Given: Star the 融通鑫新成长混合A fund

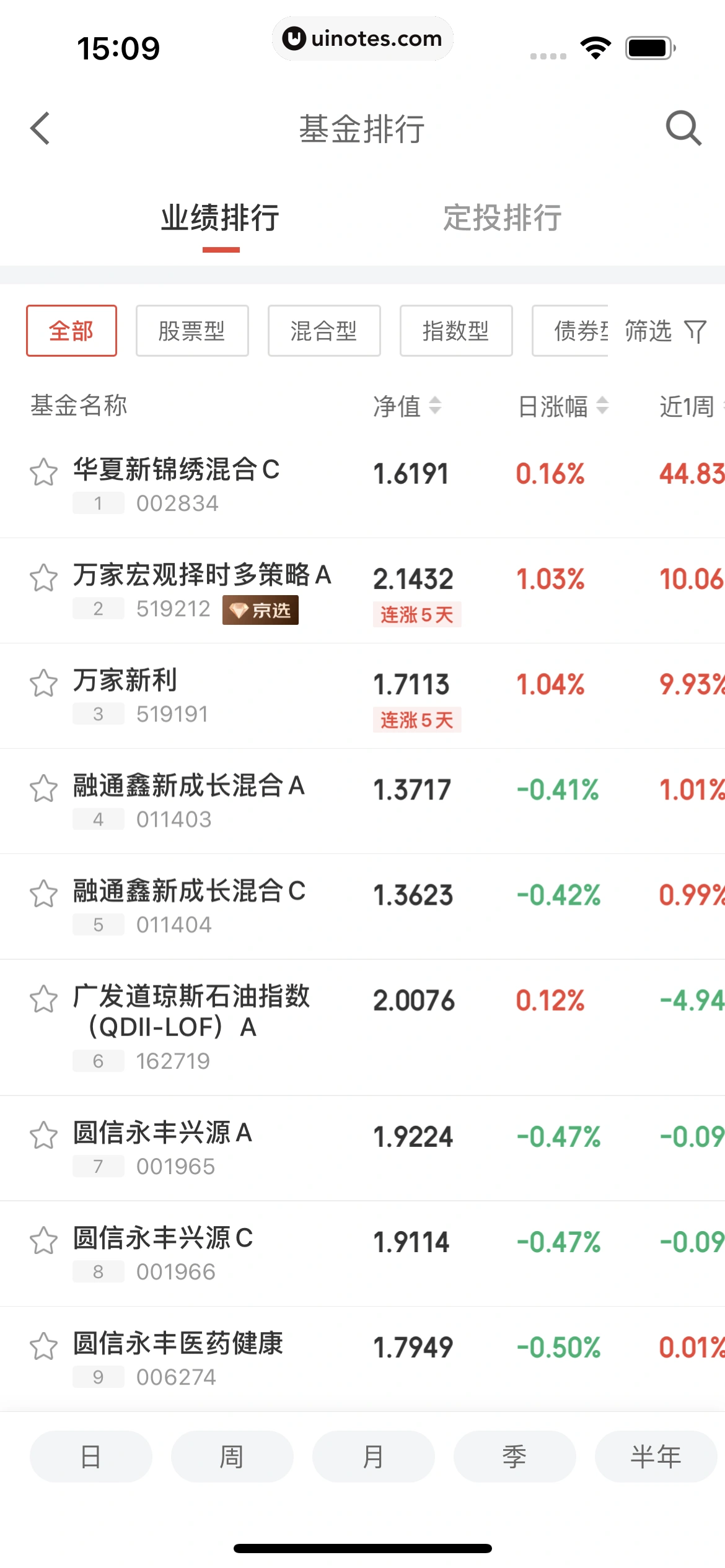Looking at the screenshot, I should tap(44, 788).
